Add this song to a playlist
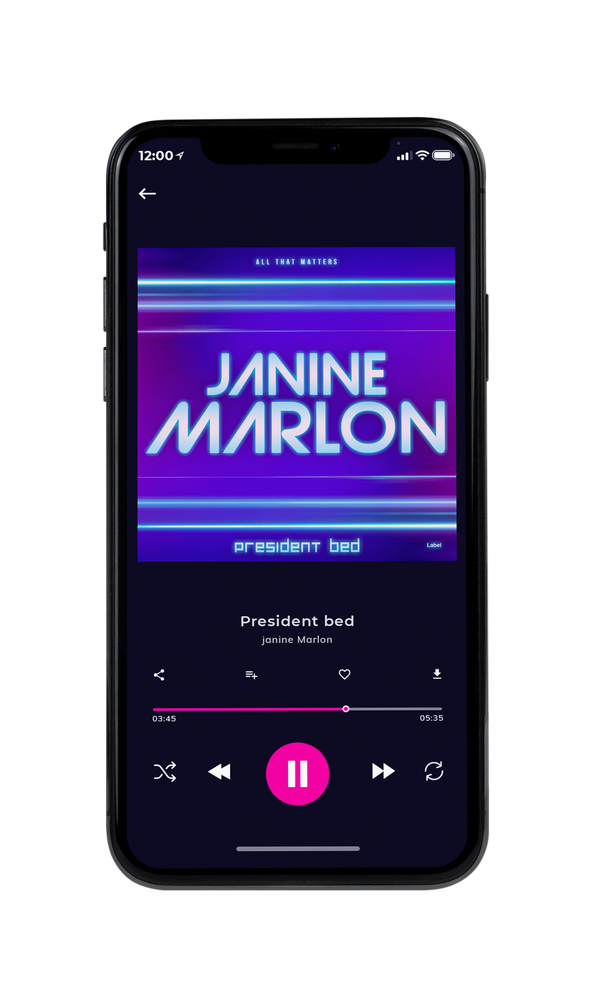The height and width of the screenshot is (1000, 600). click(x=251, y=675)
